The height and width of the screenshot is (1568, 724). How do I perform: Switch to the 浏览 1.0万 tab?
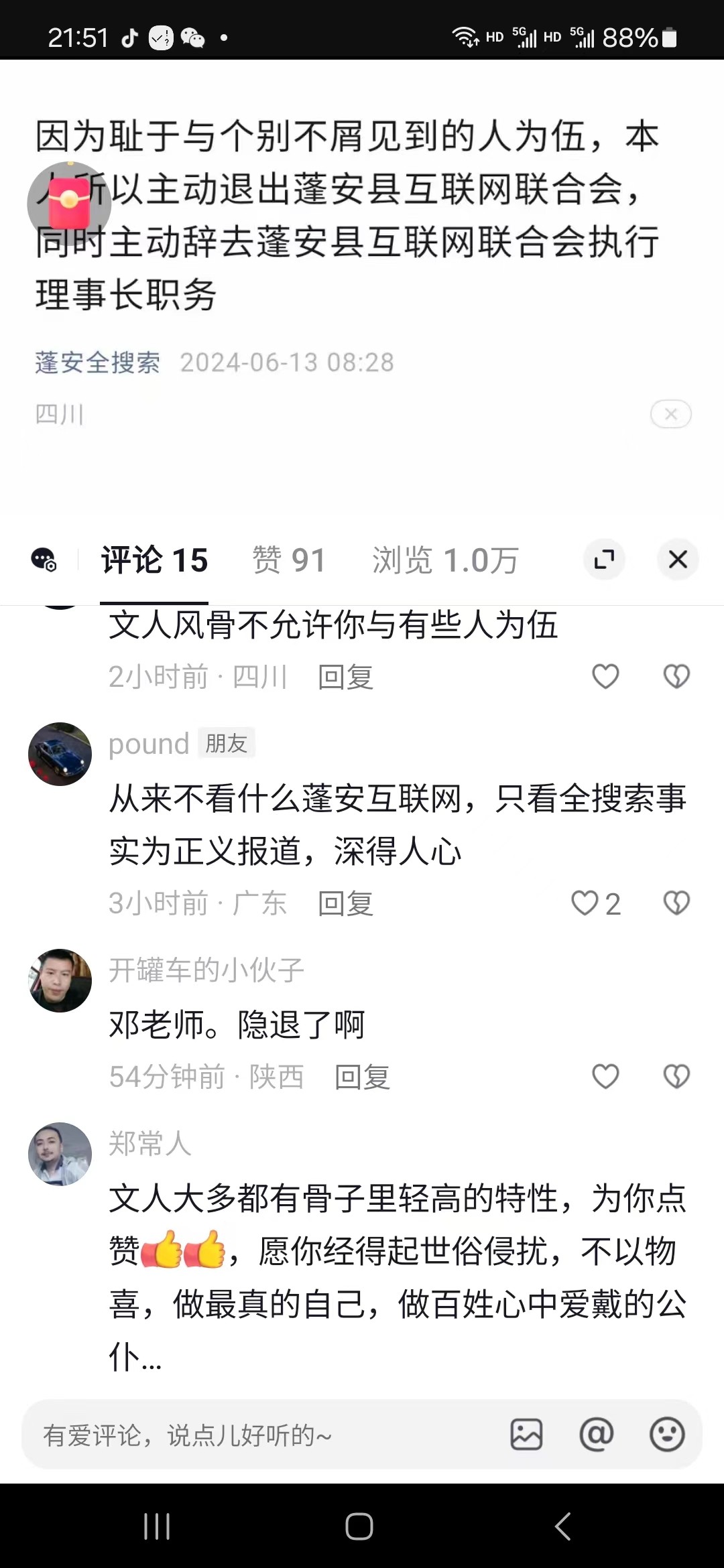(x=445, y=560)
